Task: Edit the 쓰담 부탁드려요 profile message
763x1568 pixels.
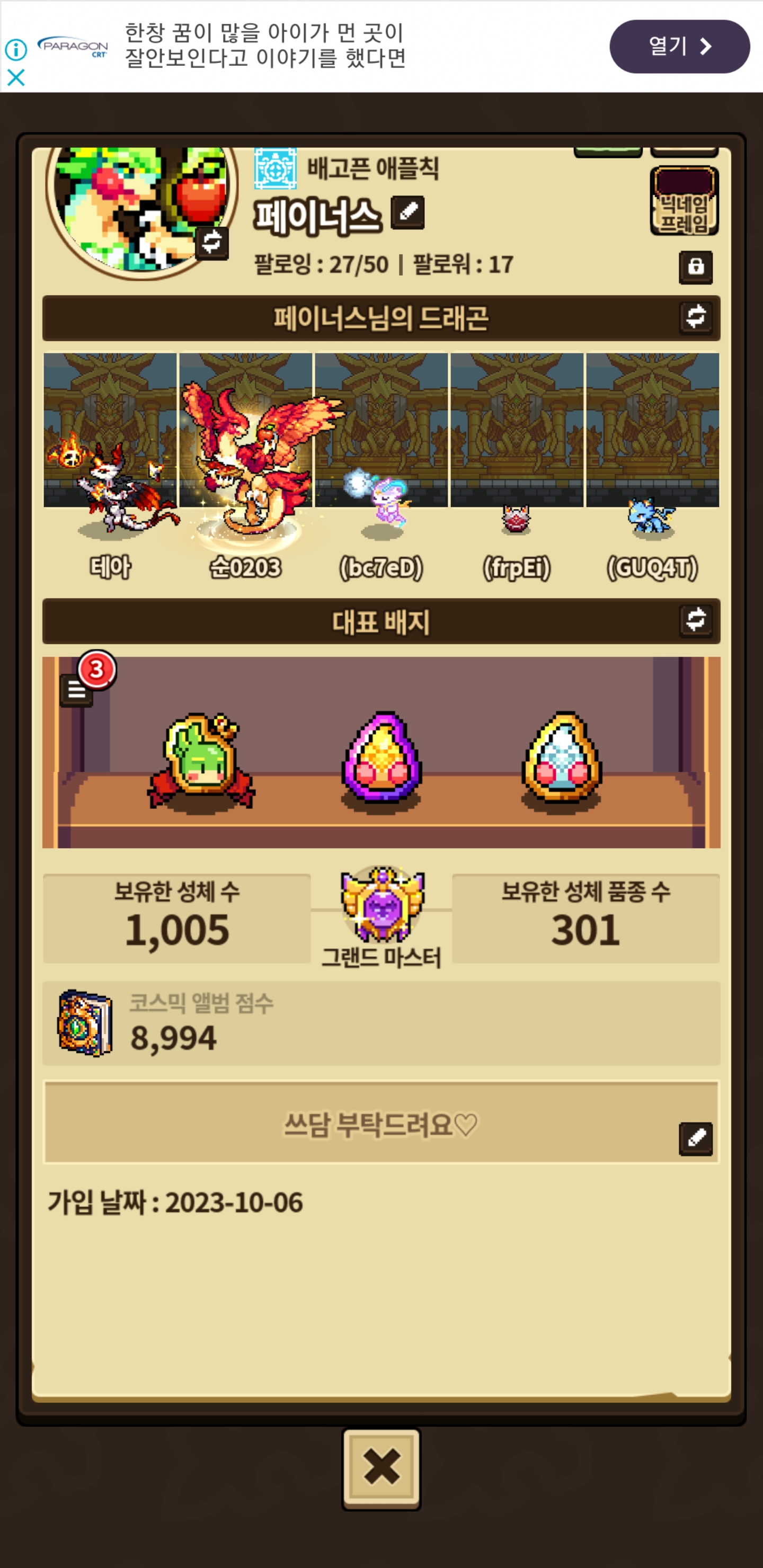Action: (695, 1138)
